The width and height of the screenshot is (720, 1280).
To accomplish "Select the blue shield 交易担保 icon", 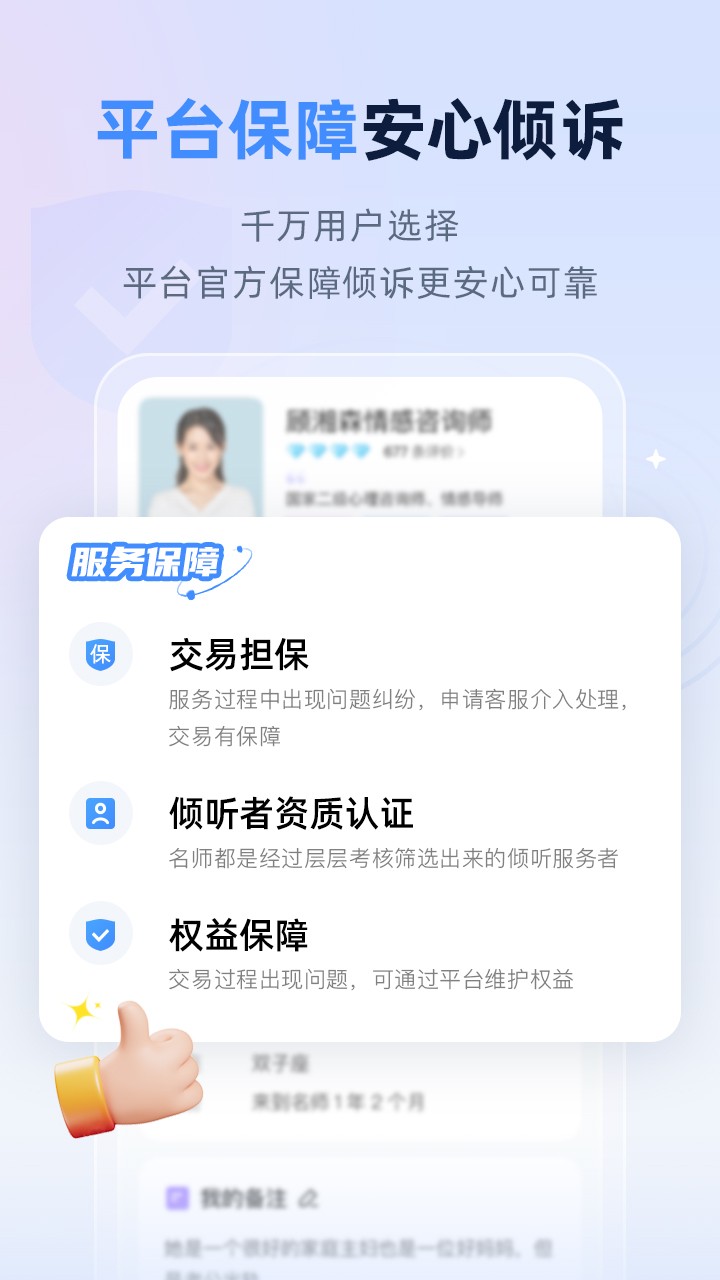I will point(101,653).
